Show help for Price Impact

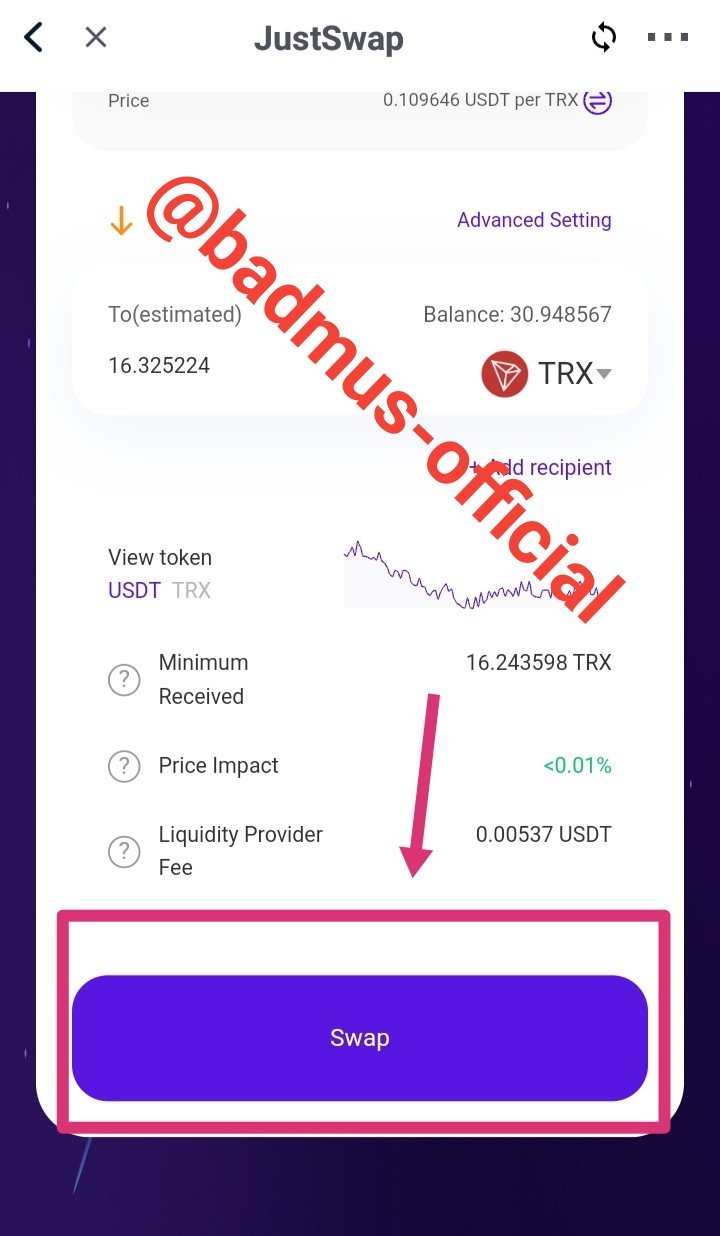124,766
